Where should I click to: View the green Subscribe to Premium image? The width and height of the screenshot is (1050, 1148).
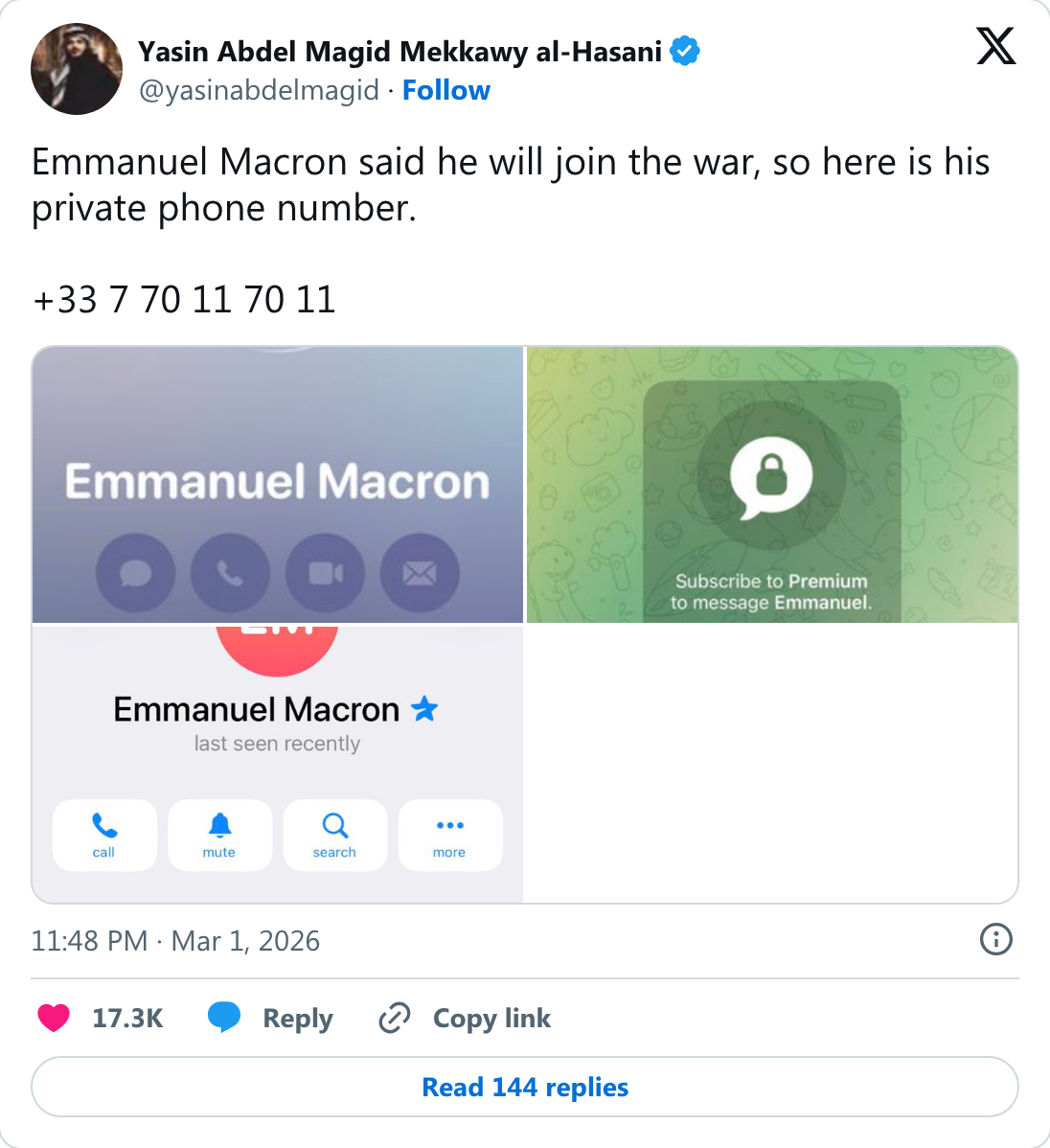click(x=772, y=485)
